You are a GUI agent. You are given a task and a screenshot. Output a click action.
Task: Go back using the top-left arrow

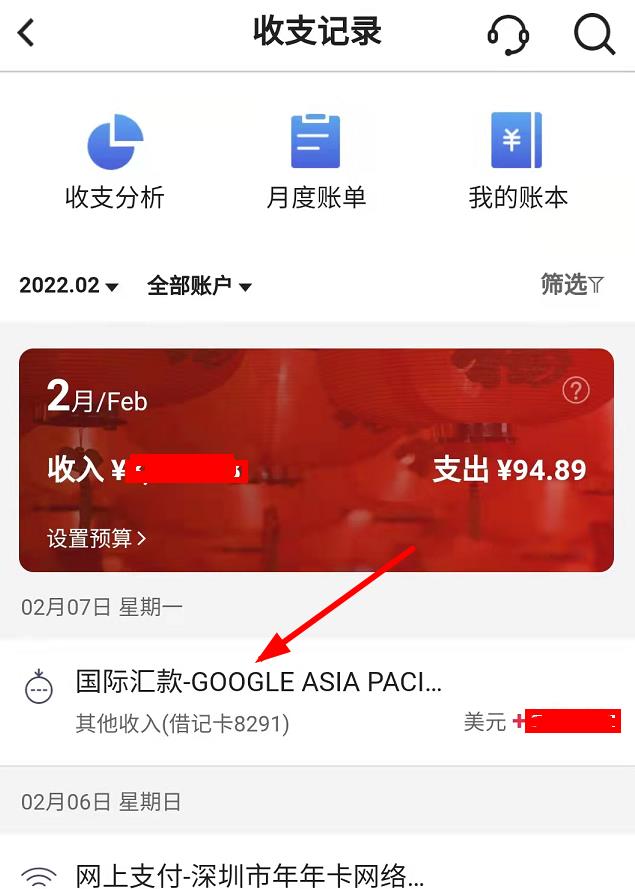tap(27, 33)
